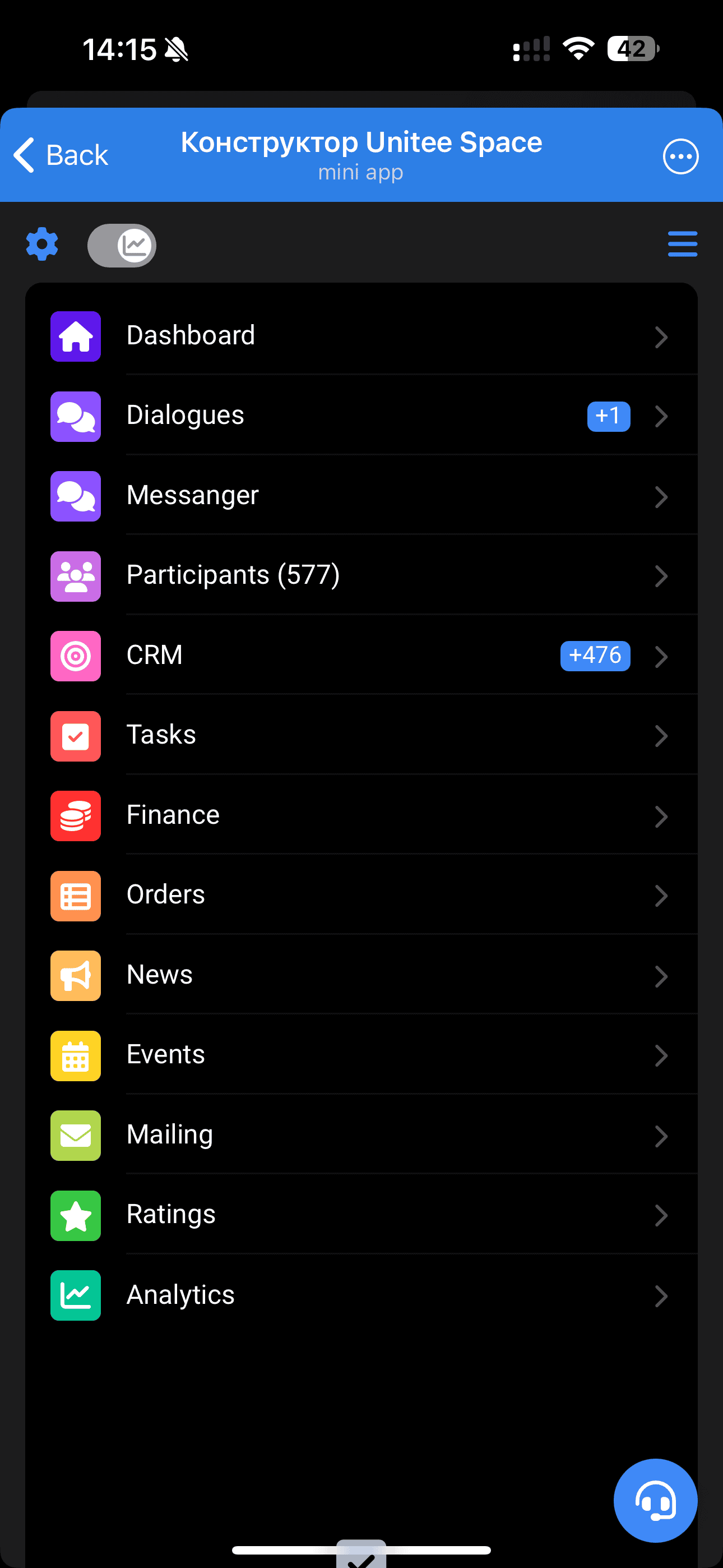Select the Finance coins icon
The image size is (723, 1568).
tap(76, 817)
